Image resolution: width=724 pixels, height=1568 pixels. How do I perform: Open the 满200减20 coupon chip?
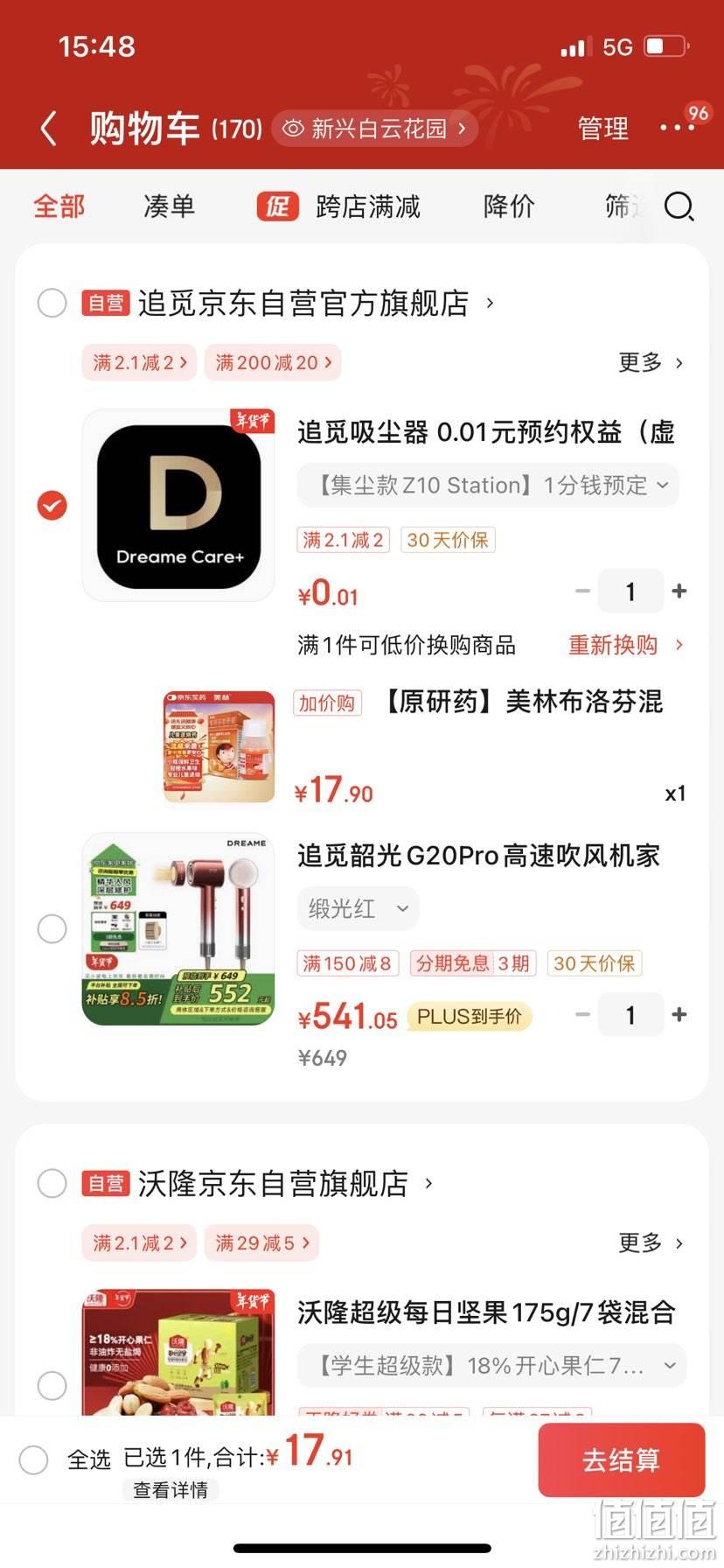(273, 362)
